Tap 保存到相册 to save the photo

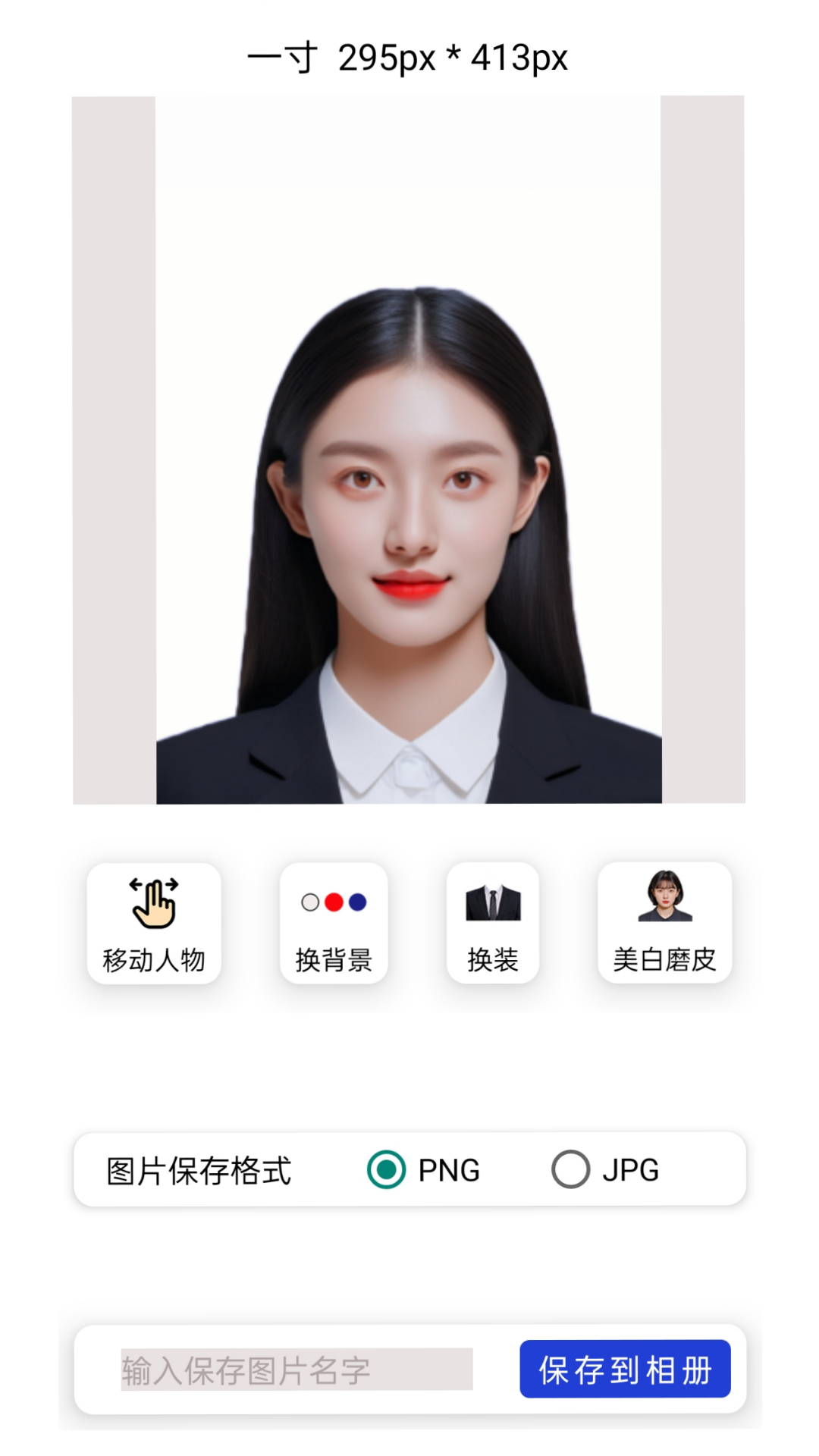[625, 1370]
